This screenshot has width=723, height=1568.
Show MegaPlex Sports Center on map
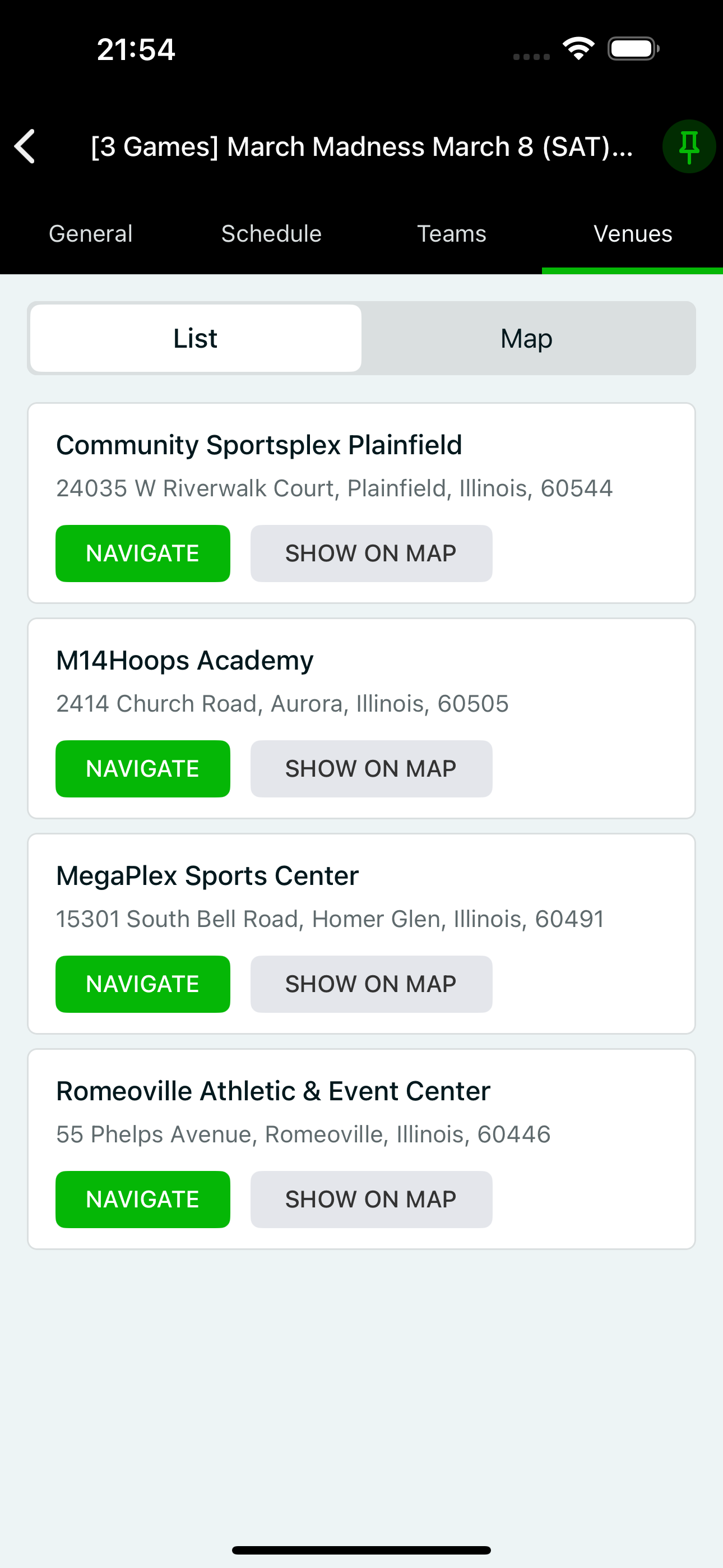coord(371,984)
